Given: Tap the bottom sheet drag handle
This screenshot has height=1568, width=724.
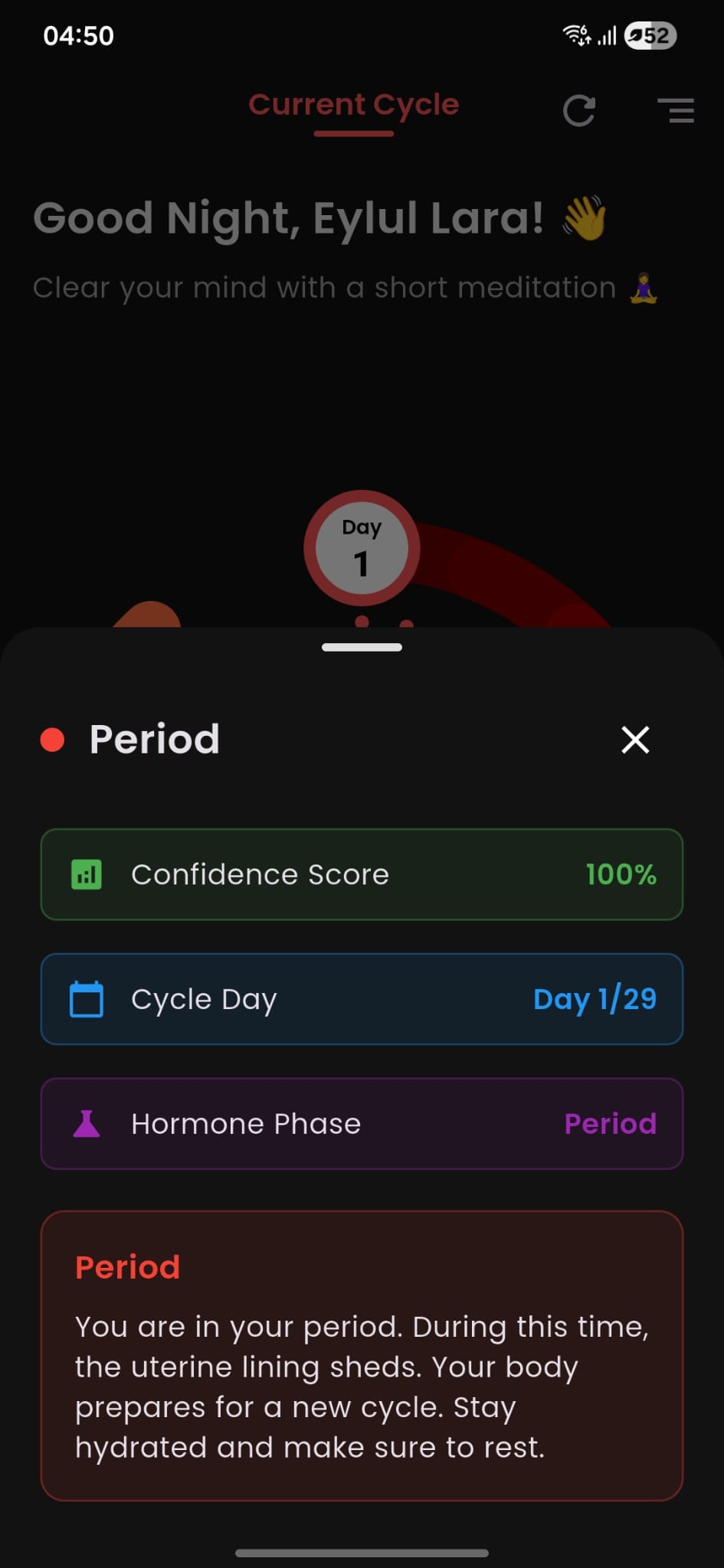Looking at the screenshot, I should tap(362, 648).
